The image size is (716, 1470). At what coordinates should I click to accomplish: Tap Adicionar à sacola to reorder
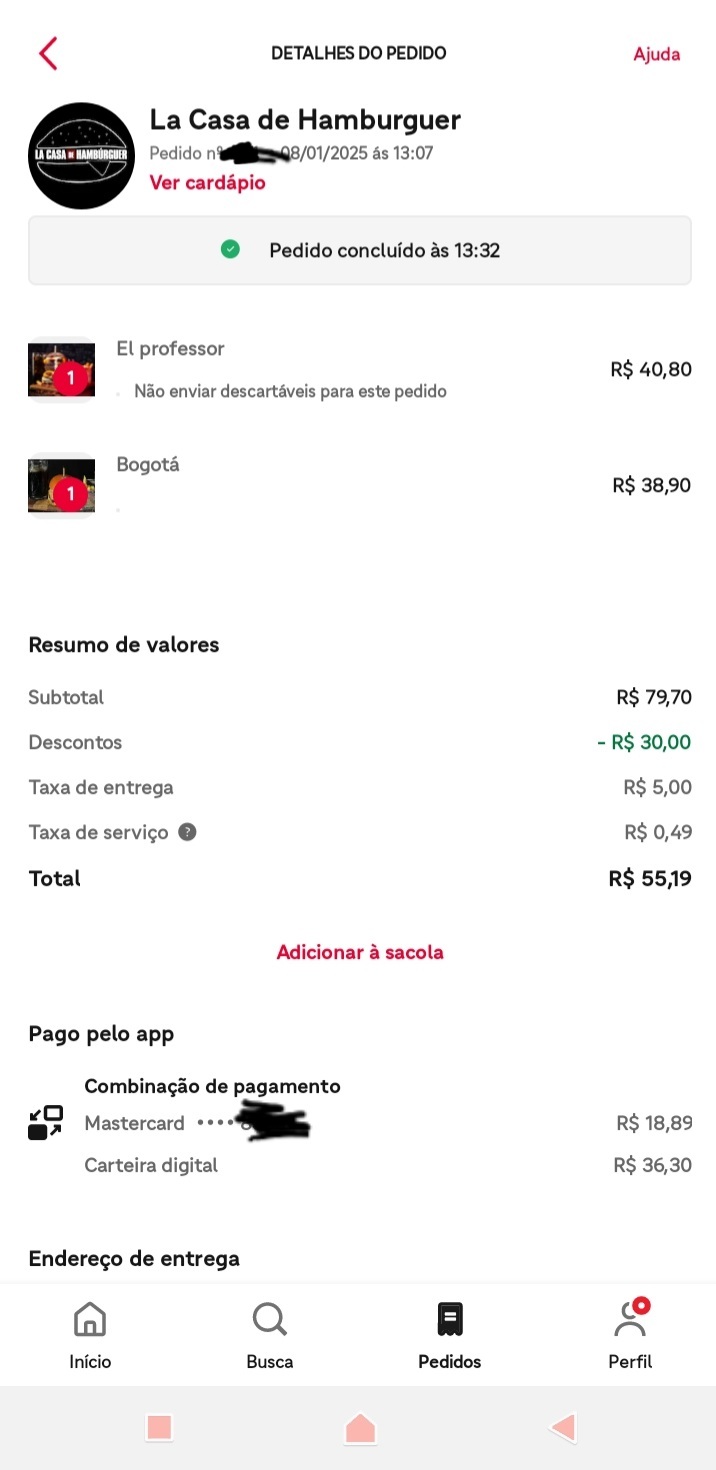[x=359, y=952]
